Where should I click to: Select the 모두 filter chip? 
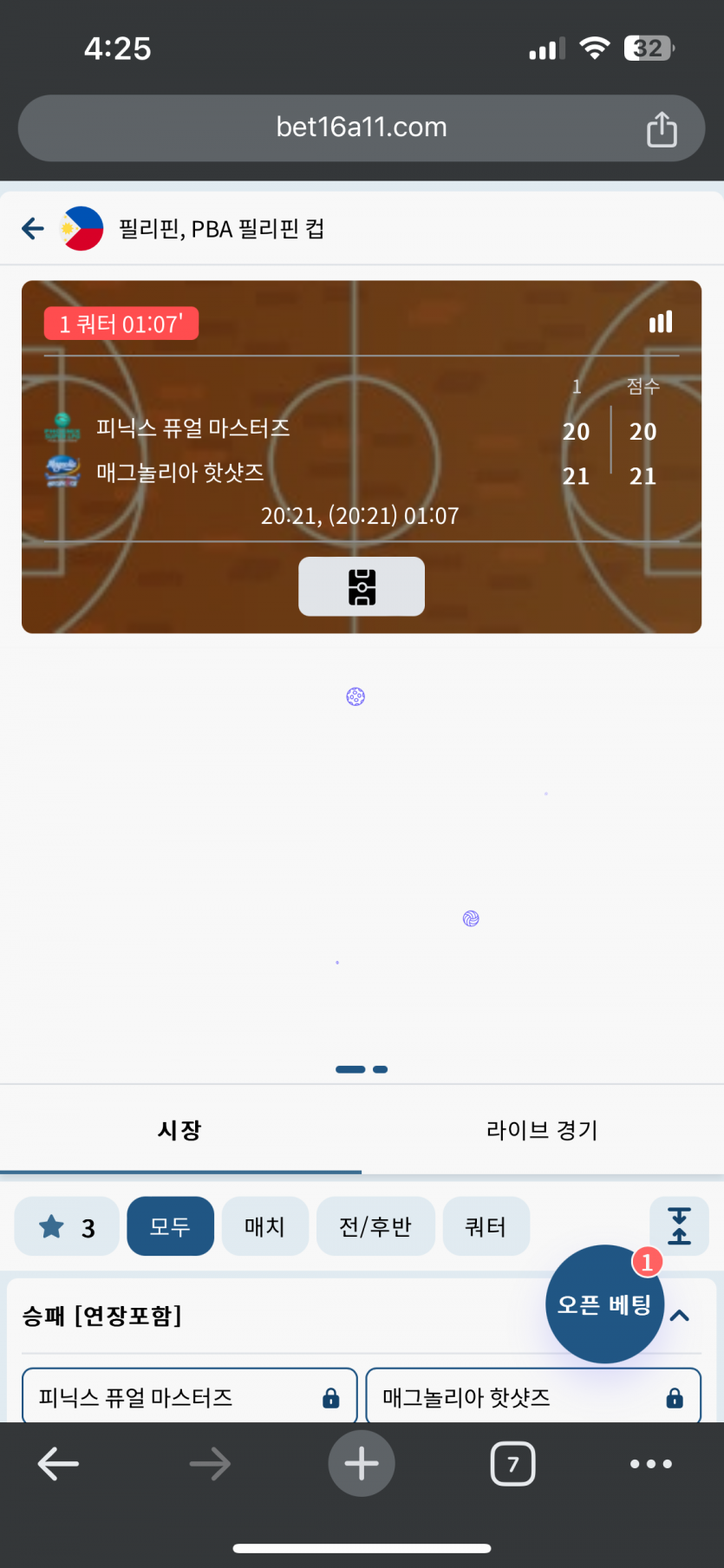170,1226
